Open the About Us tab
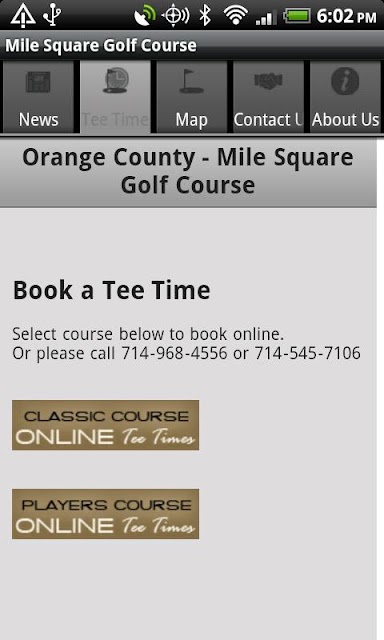The image size is (384, 640). click(345, 97)
